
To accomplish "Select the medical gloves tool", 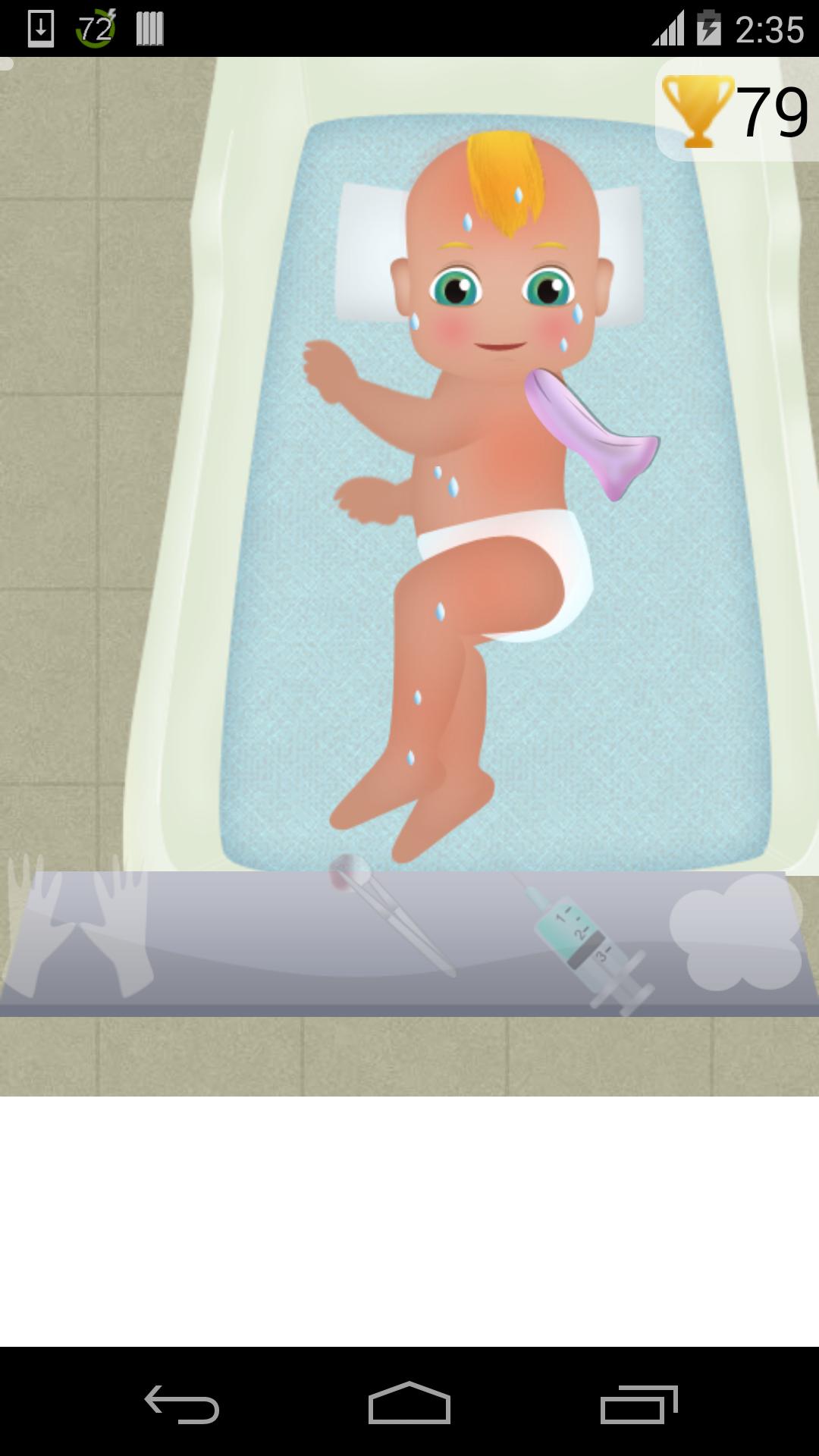I will click(80, 927).
